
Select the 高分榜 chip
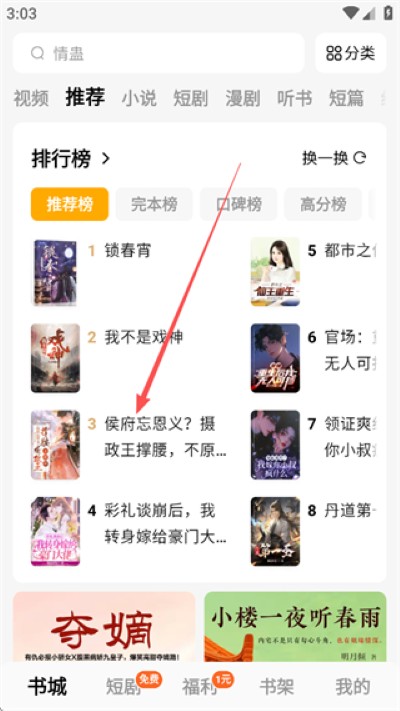pyautogui.click(x=323, y=204)
